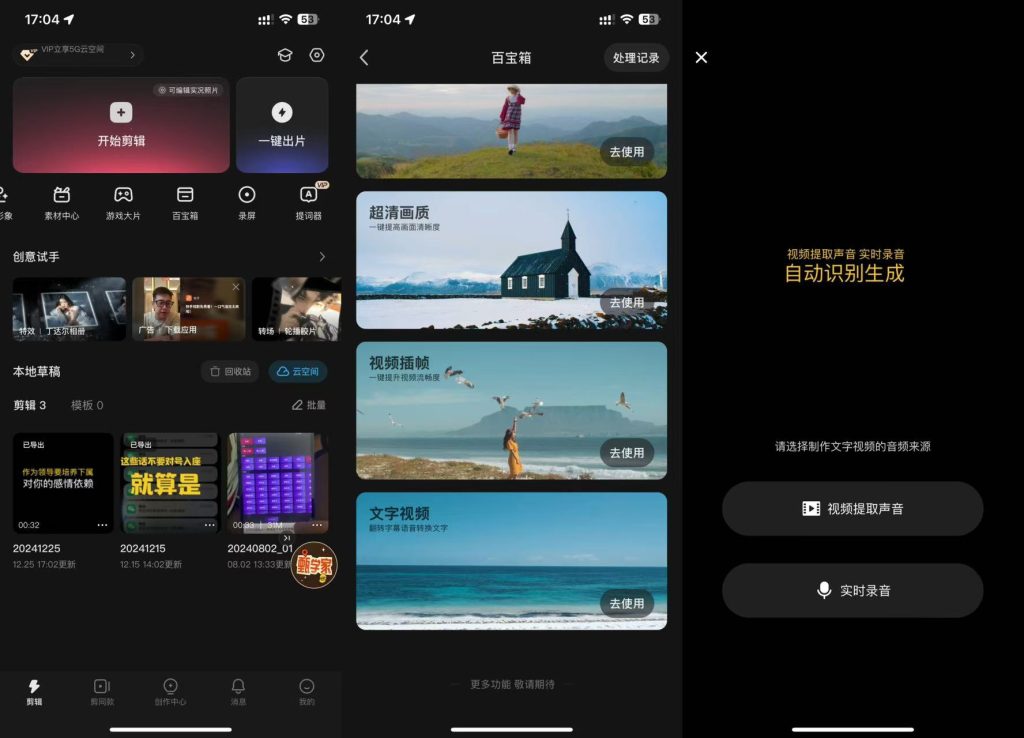Image resolution: width=1024 pixels, height=738 pixels.
Task: Switch to the 创作中心 bottom tab
Action: coord(170,692)
